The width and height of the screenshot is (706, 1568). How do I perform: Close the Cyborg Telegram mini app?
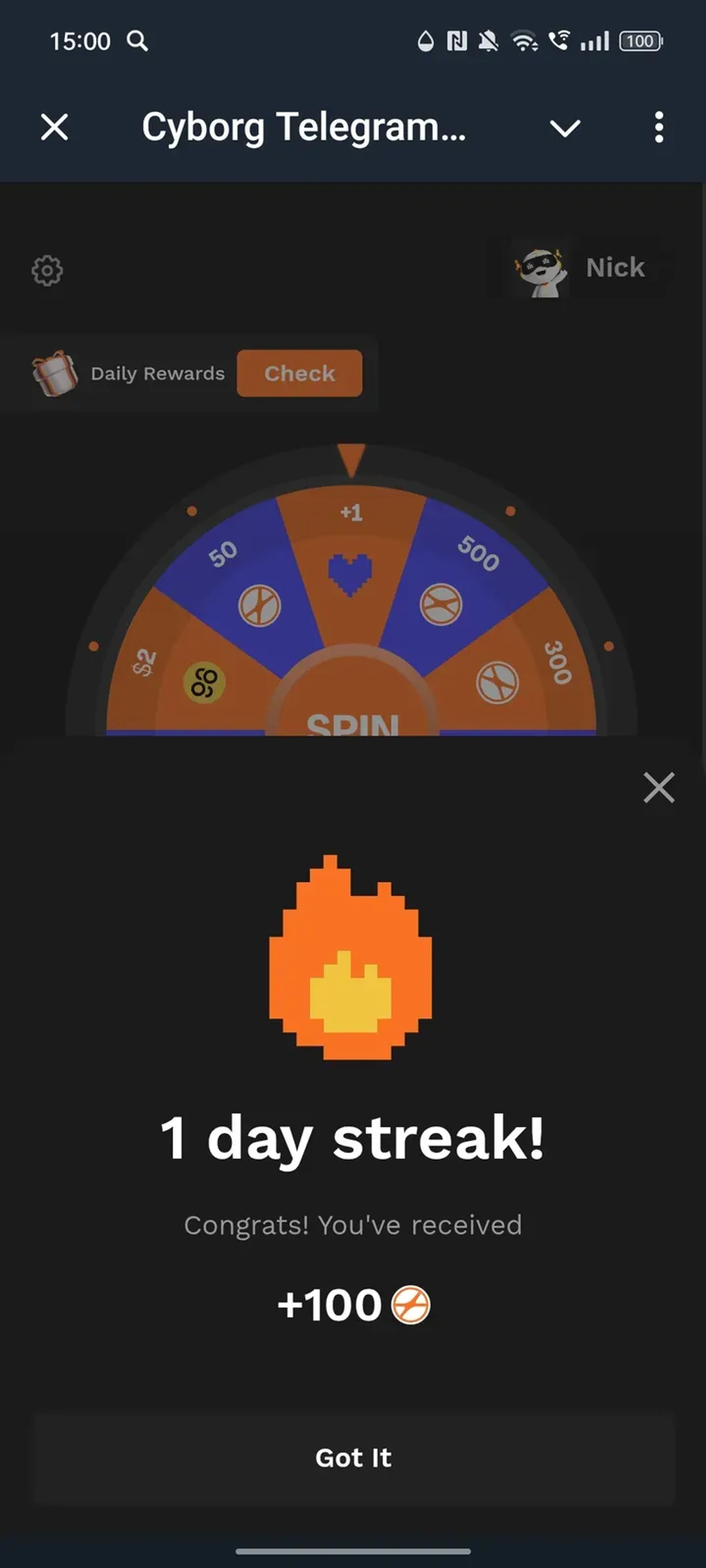(x=54, y=128)
